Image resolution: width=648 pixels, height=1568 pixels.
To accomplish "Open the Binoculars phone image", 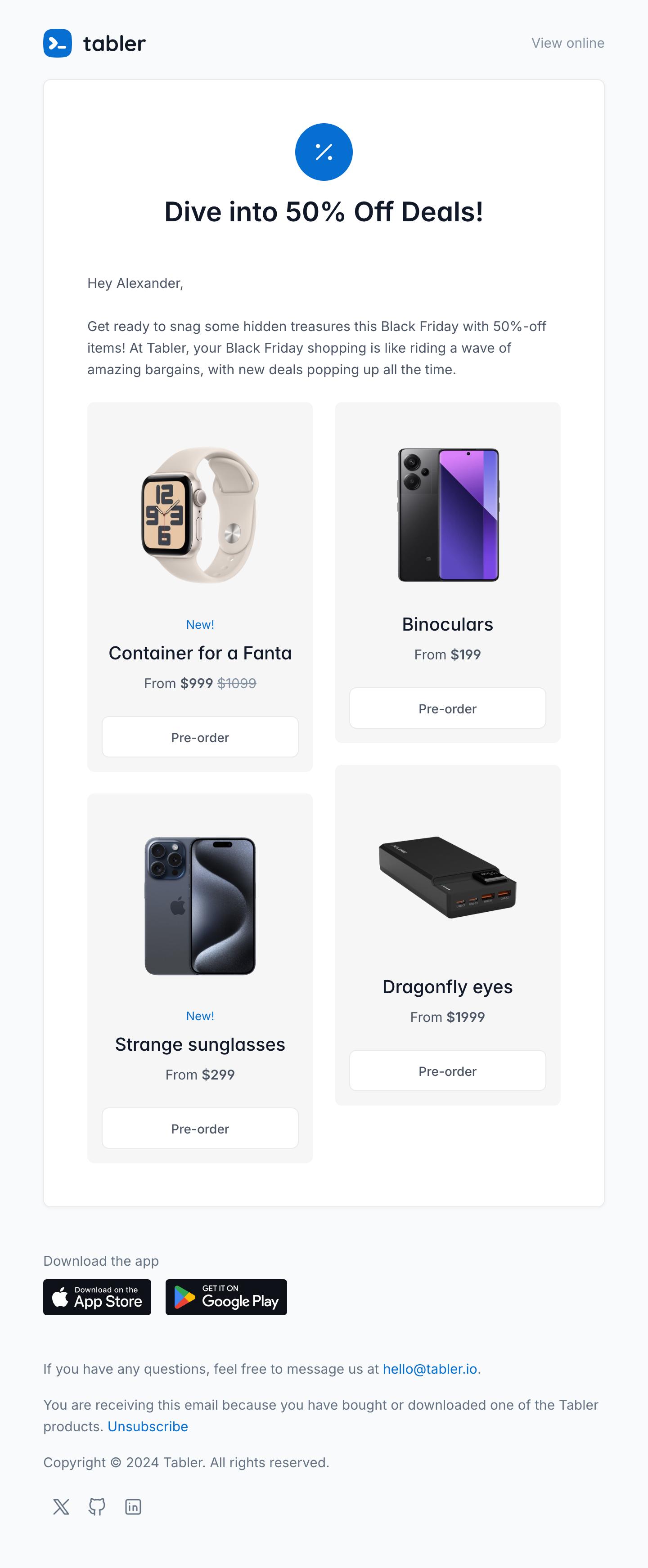I will (448, 515).
